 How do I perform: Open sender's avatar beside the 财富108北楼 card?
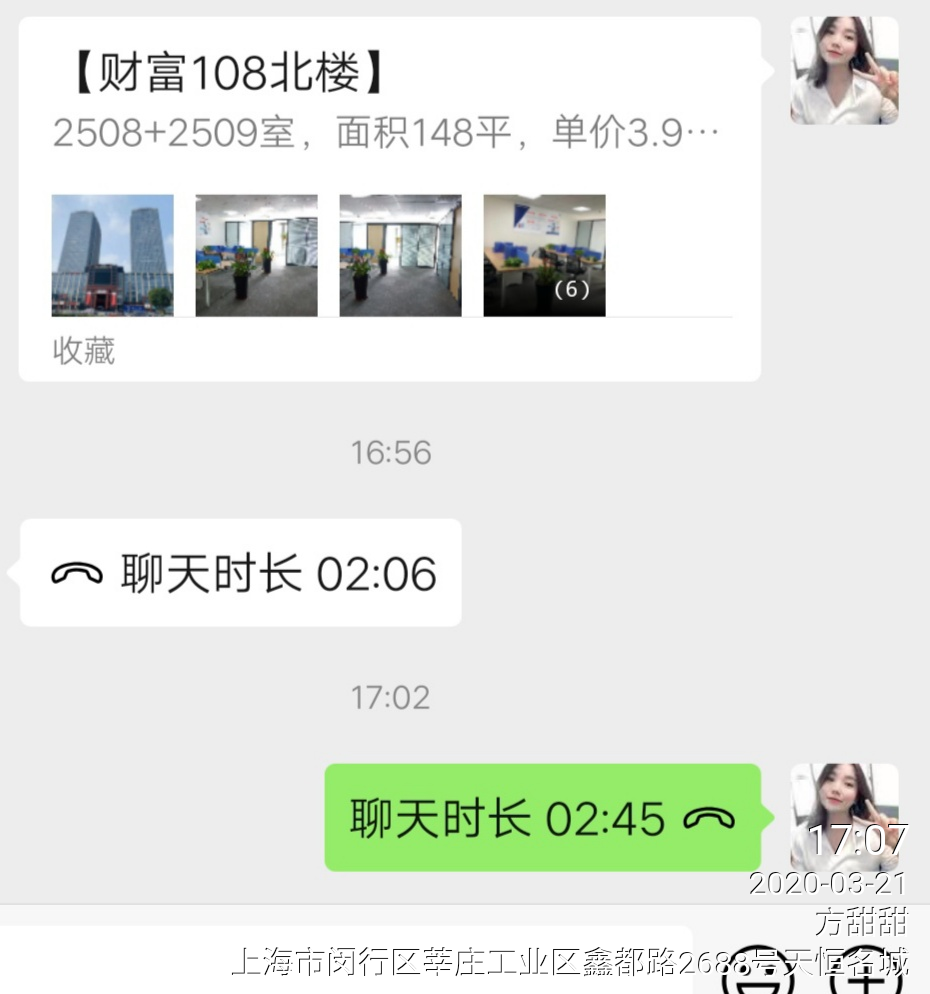(843, 71)
